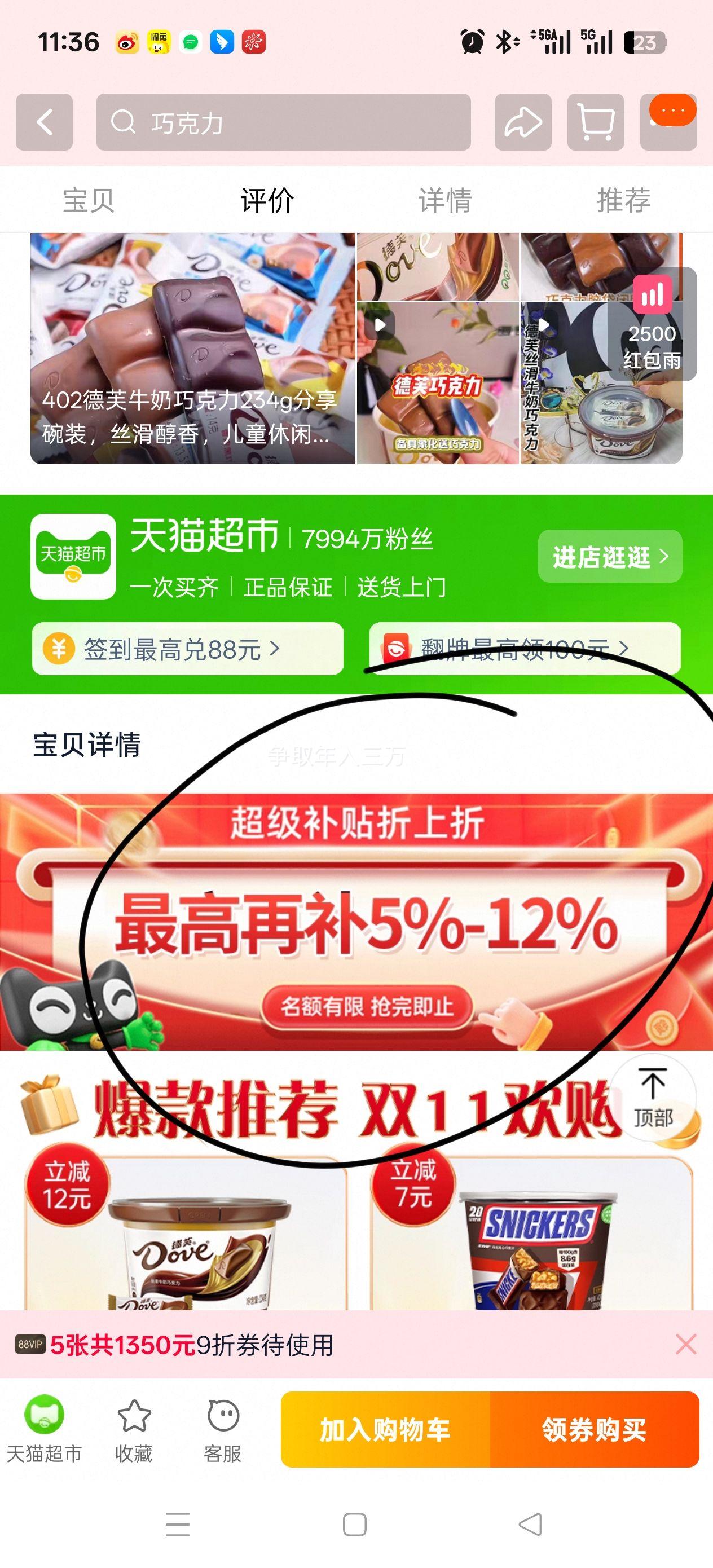713x1568 pixels.
Task: Open 翻牌最高领100元 offer
Action: pos(524,649)
